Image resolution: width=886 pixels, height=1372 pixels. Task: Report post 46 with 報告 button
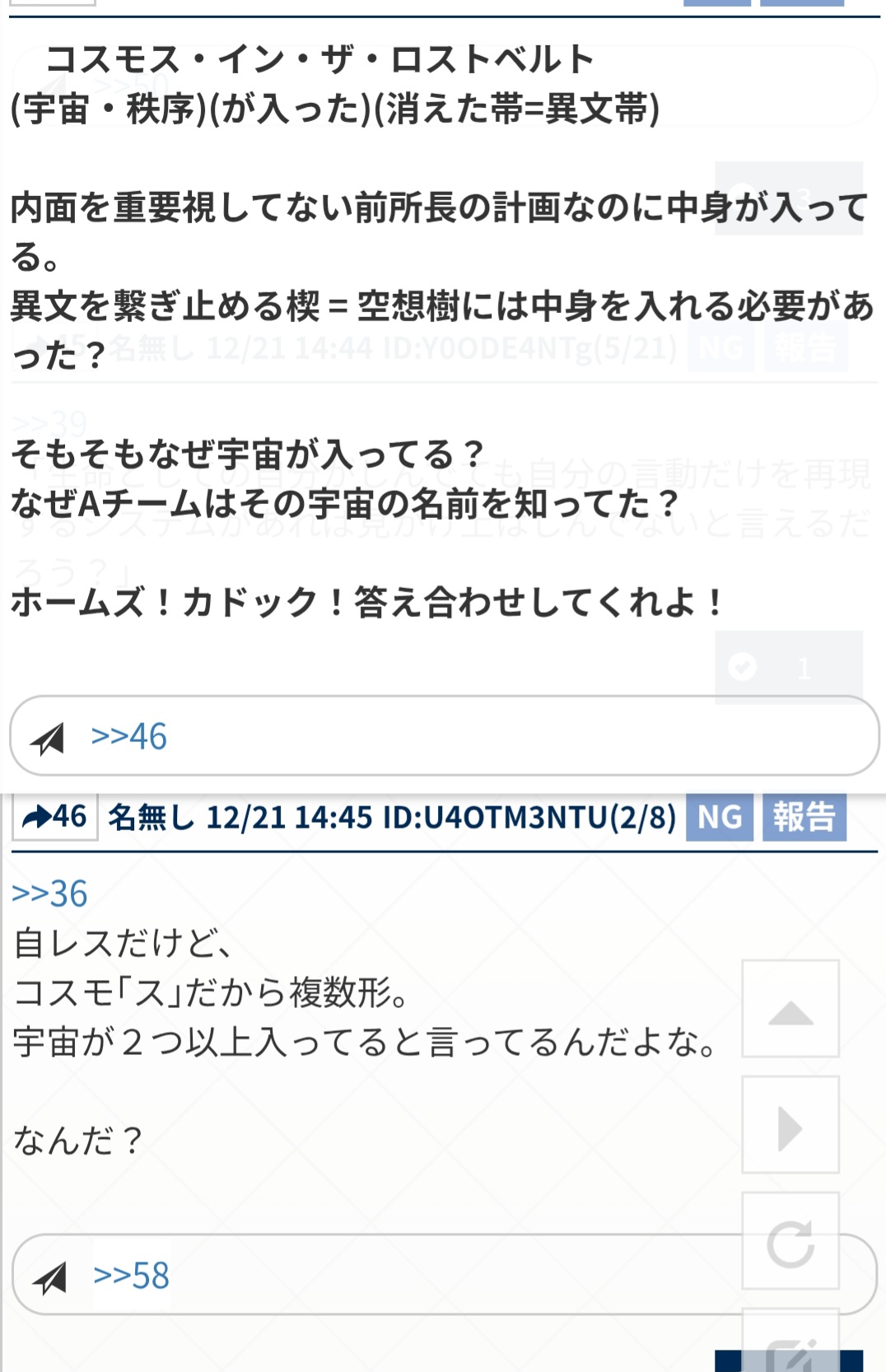[x=804, y=818]
